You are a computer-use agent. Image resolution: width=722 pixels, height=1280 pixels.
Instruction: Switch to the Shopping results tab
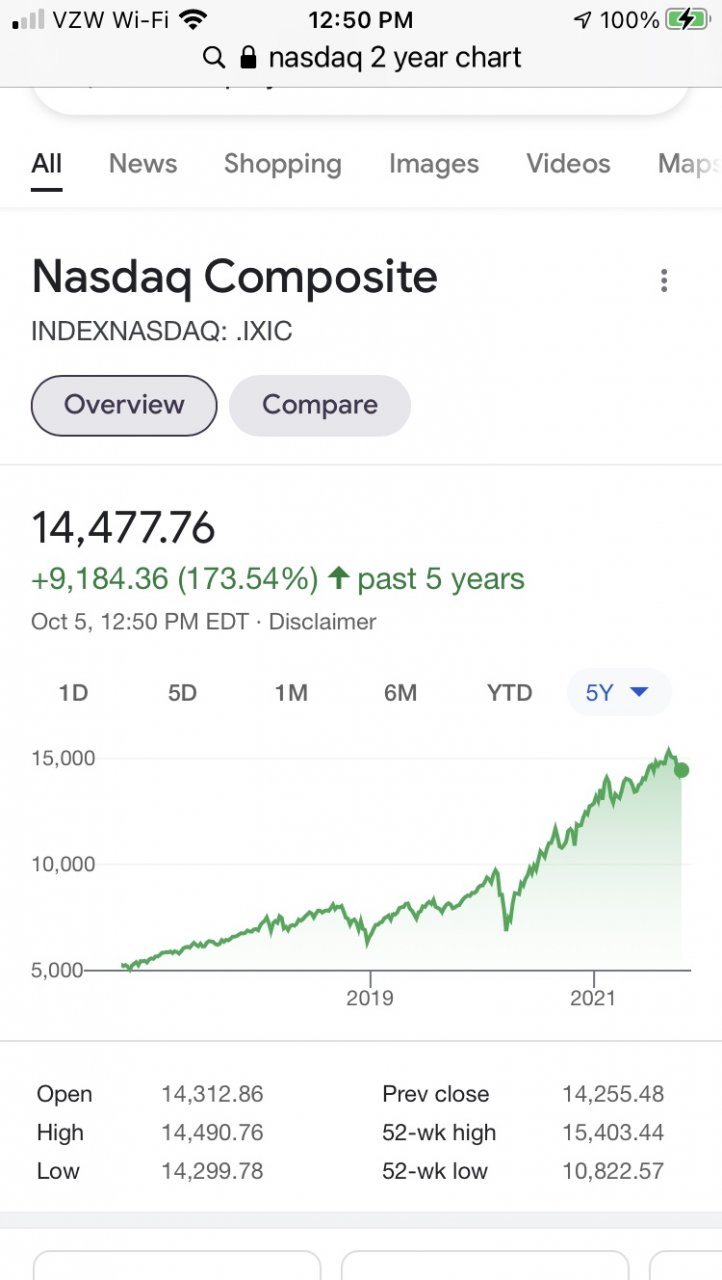[x=282, y=164]
